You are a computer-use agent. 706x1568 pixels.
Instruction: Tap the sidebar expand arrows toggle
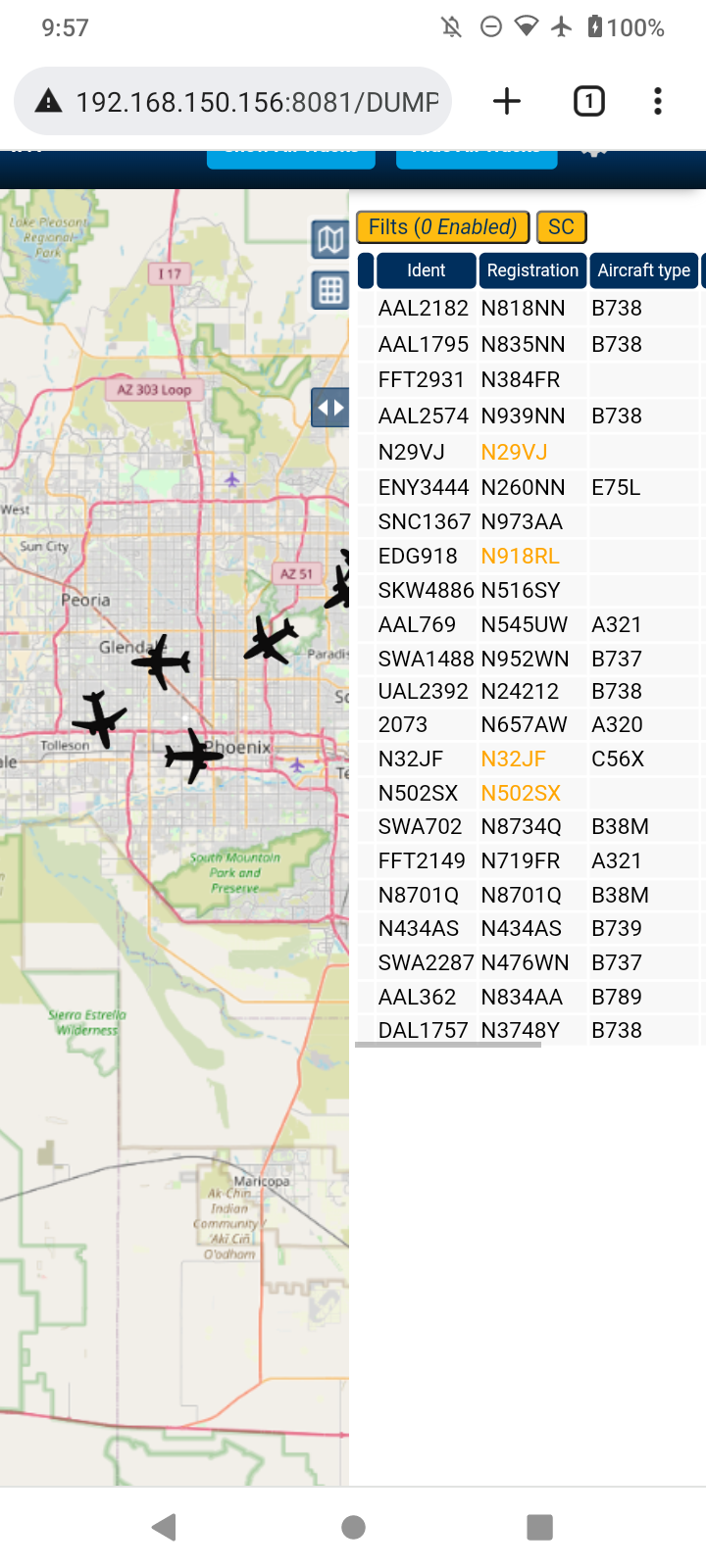(330, 408)
